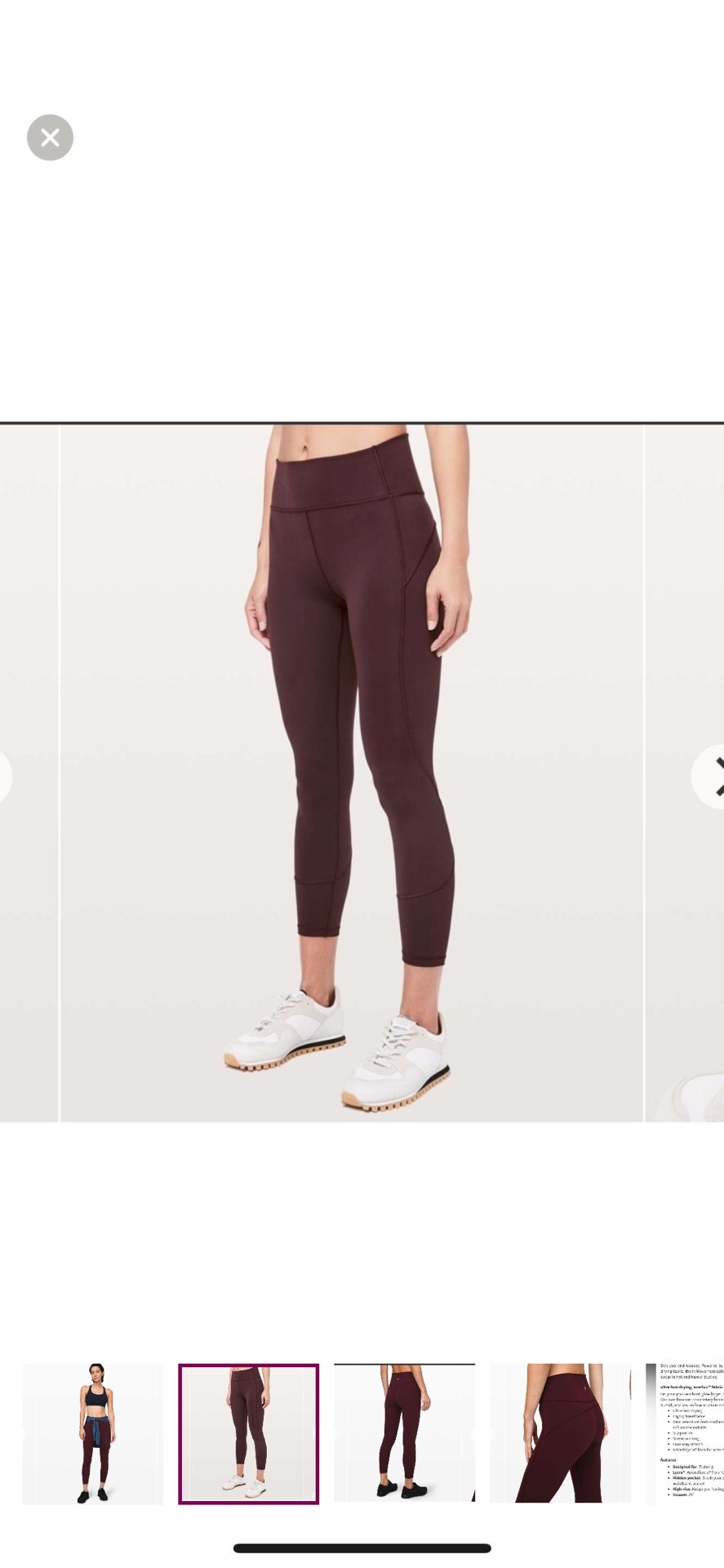Close the image viewer
724x1568 pixels.
[x=50, y=137]
